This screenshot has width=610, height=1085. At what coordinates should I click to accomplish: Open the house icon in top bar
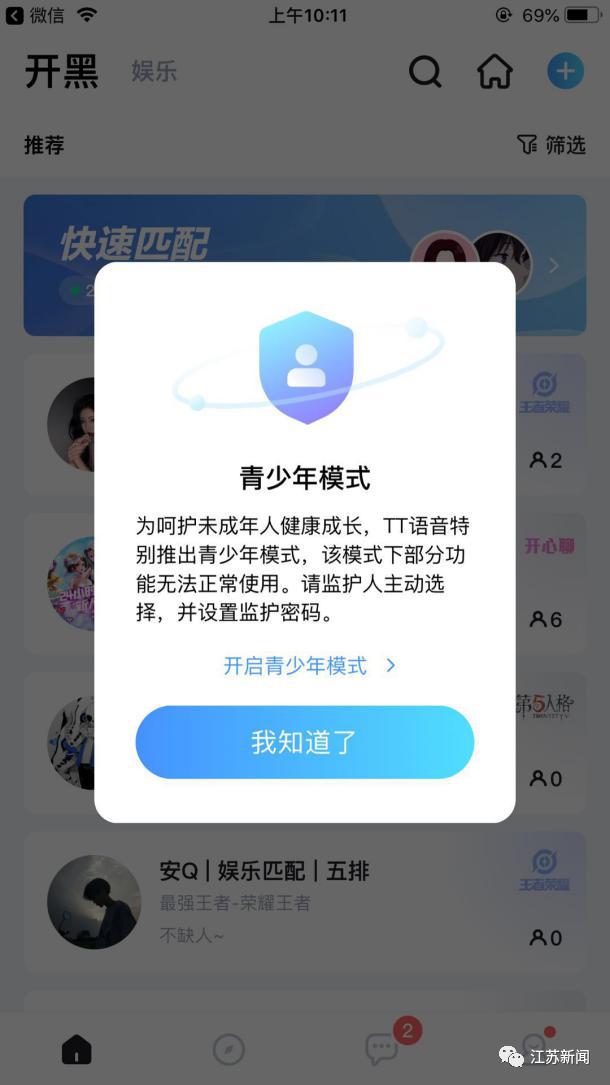[494, 72]
